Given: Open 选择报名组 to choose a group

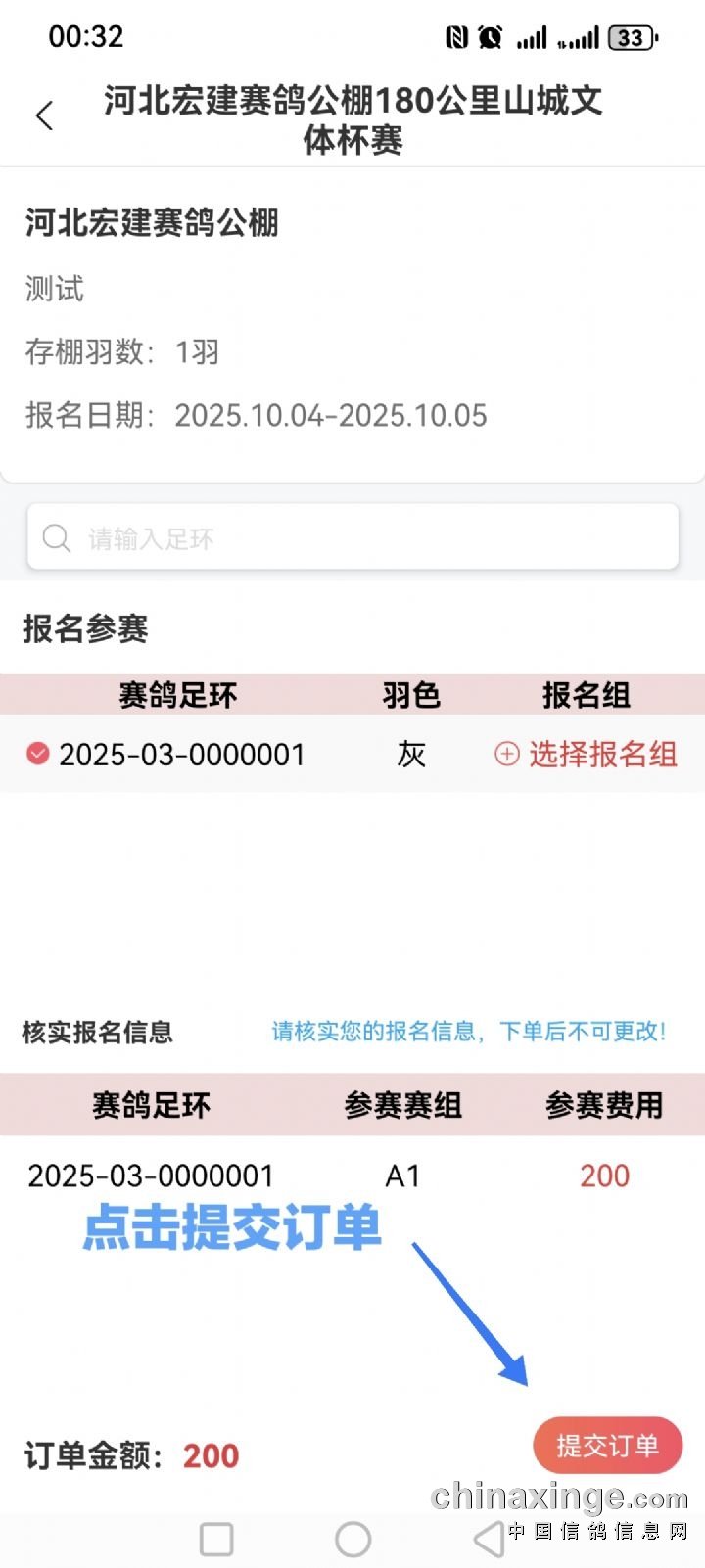Looking at the screenshot, I should [x=586, y=754].
